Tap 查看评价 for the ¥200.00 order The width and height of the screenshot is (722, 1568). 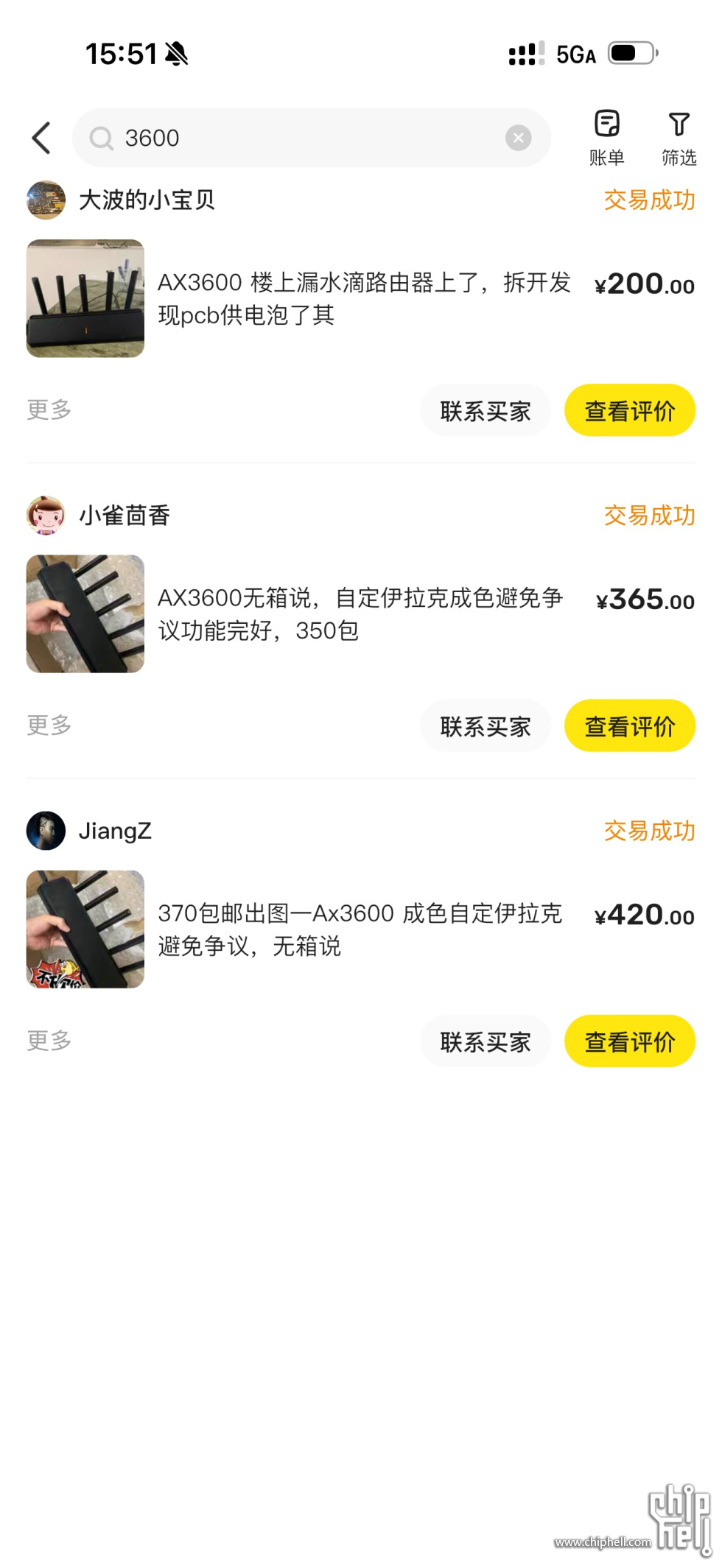(629, 410)
